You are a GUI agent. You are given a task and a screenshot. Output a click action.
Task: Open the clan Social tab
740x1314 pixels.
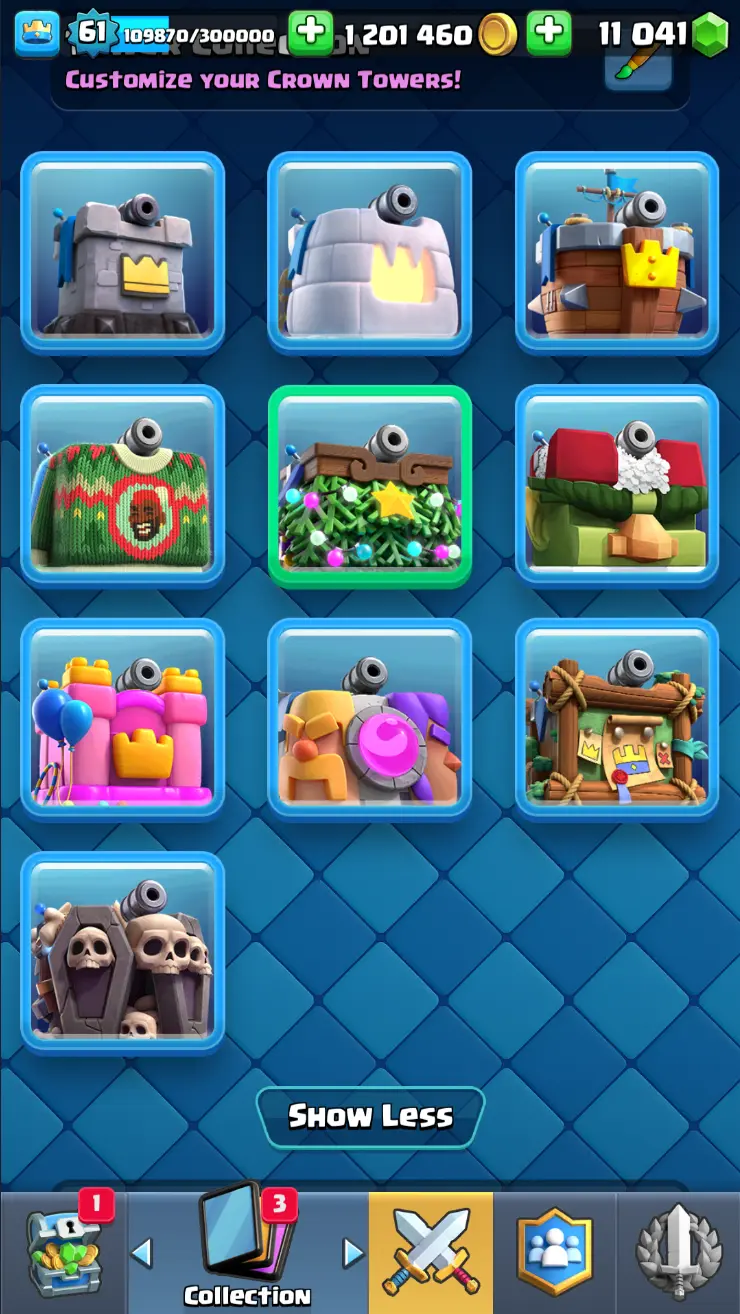pyautogui.click(x=555, y=1254)
